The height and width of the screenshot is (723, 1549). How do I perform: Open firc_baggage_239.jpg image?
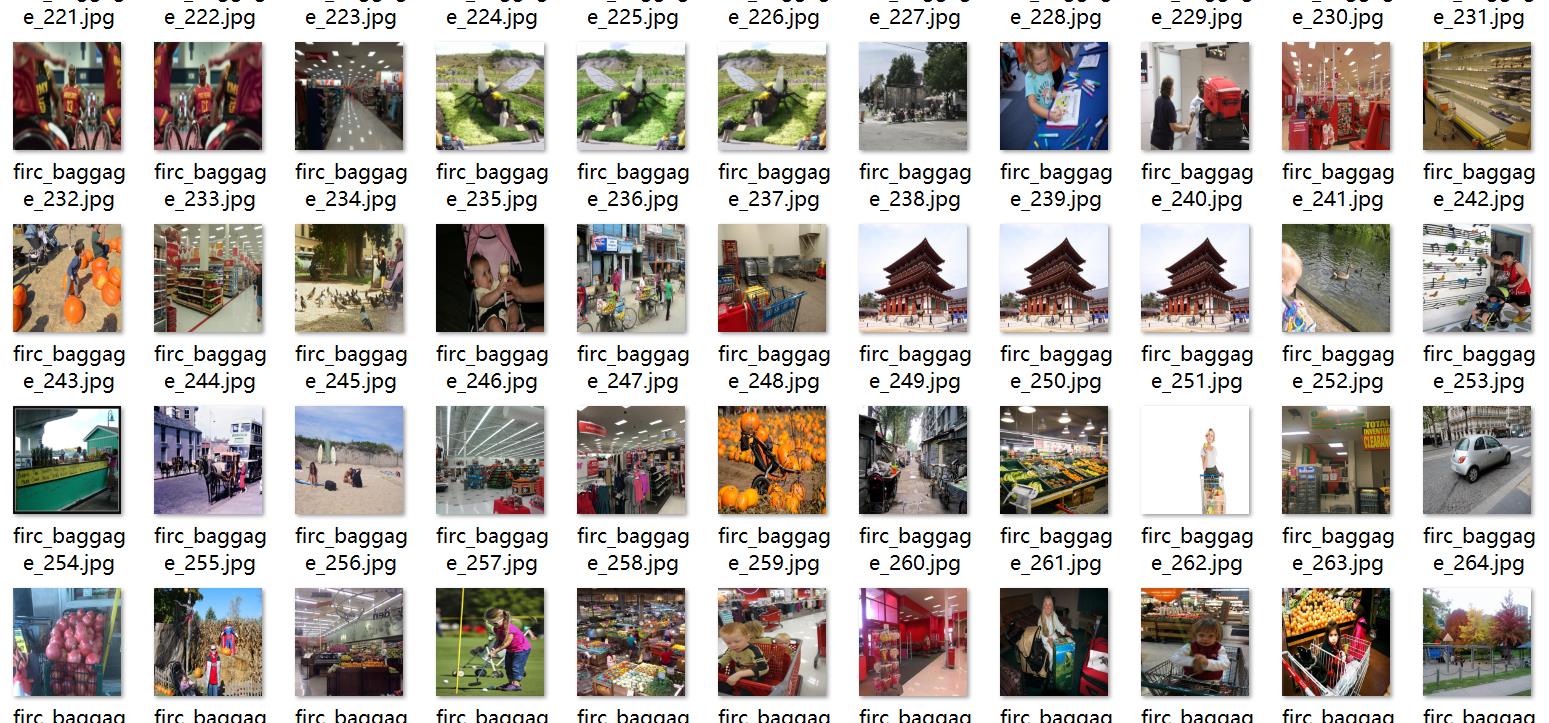(1054, 96)
